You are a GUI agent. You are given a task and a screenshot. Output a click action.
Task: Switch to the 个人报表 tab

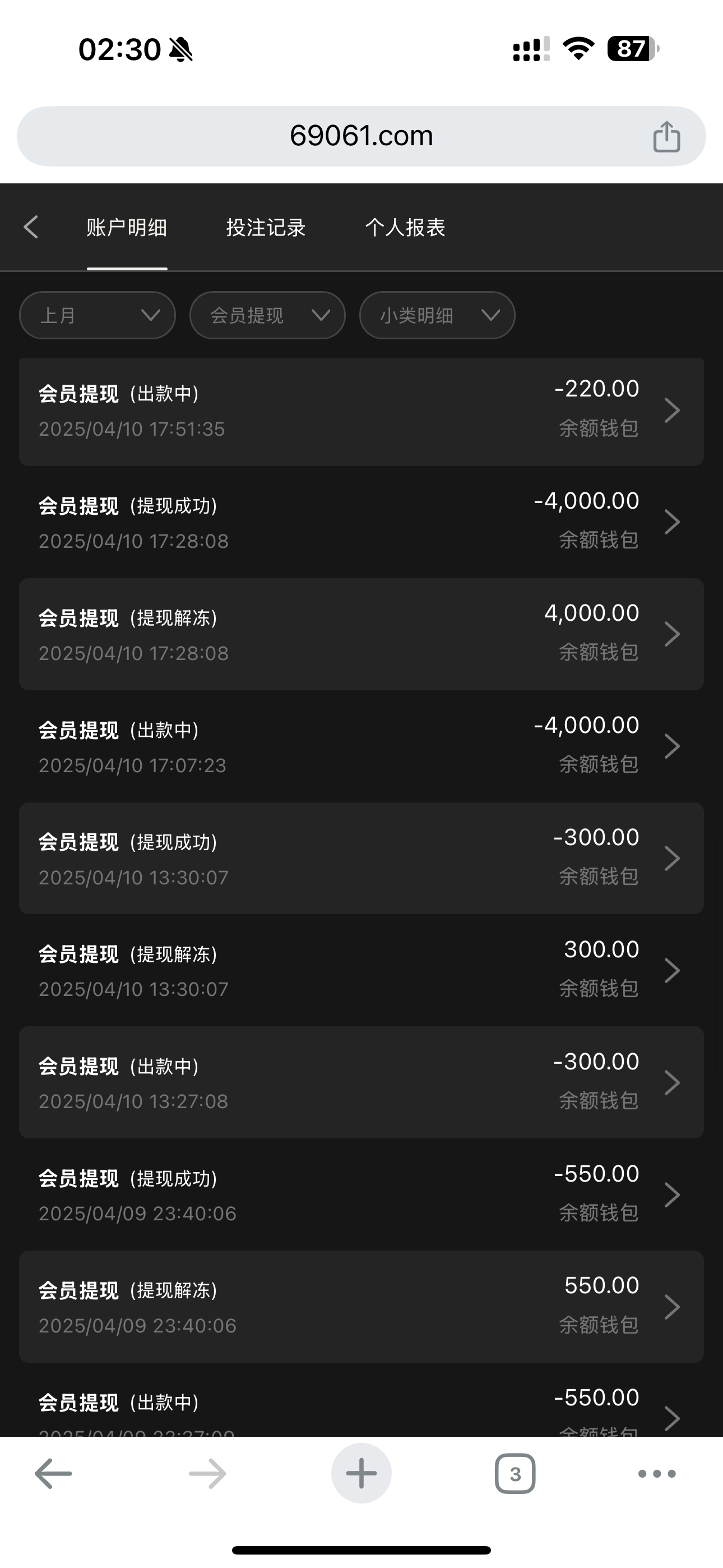click(x=405, y=228)
